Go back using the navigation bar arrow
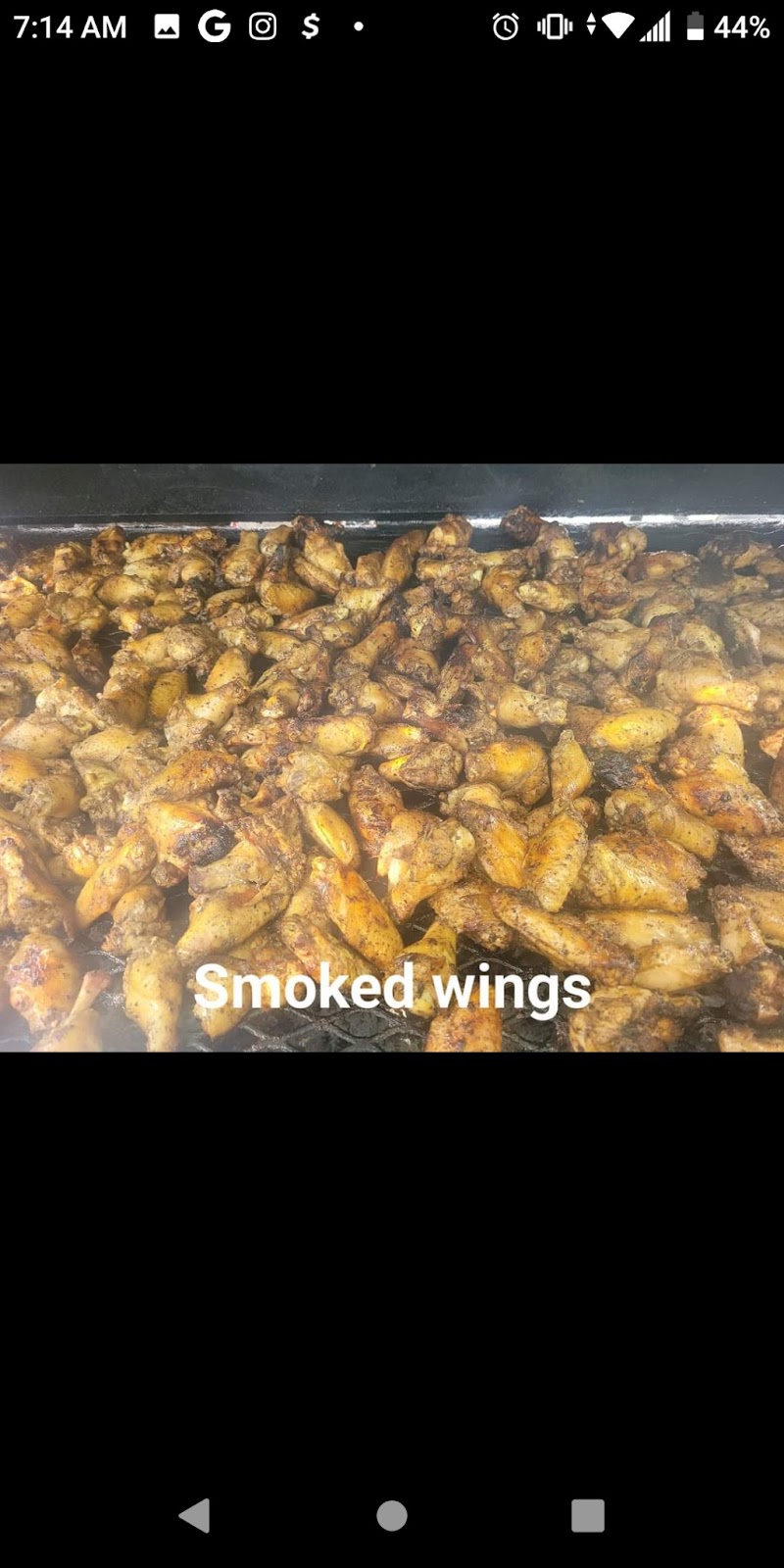784x1568 pixels. click(195, 1515)
